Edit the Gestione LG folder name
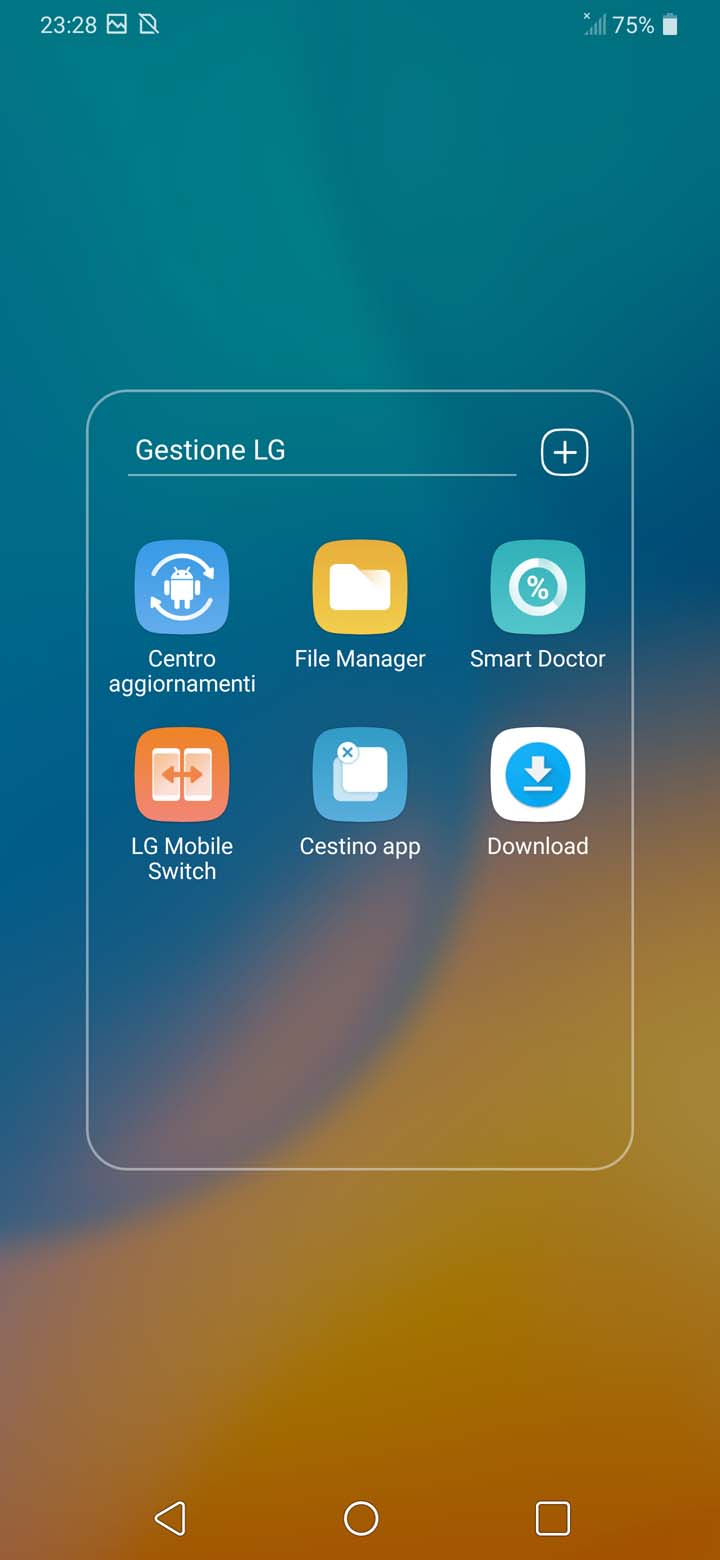 pos(322,451)
